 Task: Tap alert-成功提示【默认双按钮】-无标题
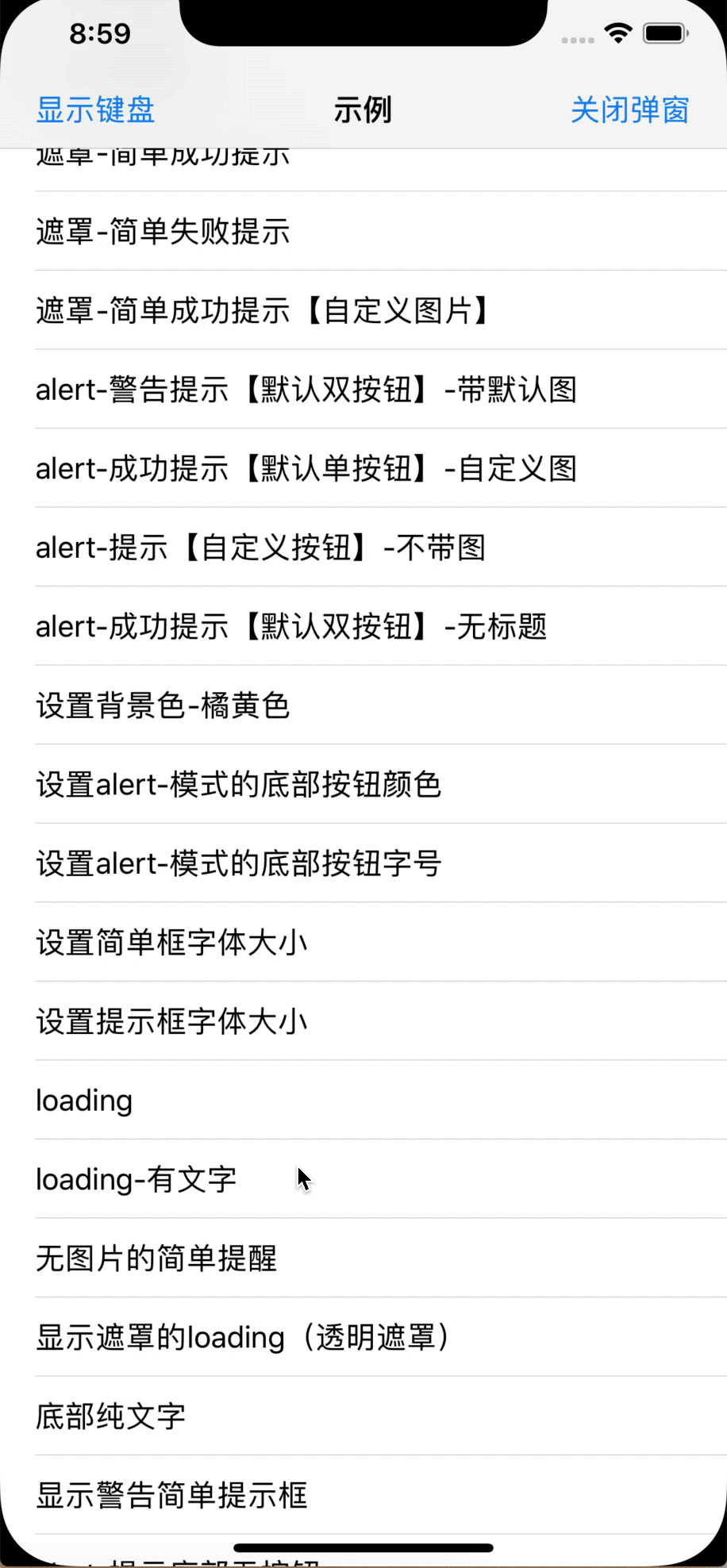point(291,626)
